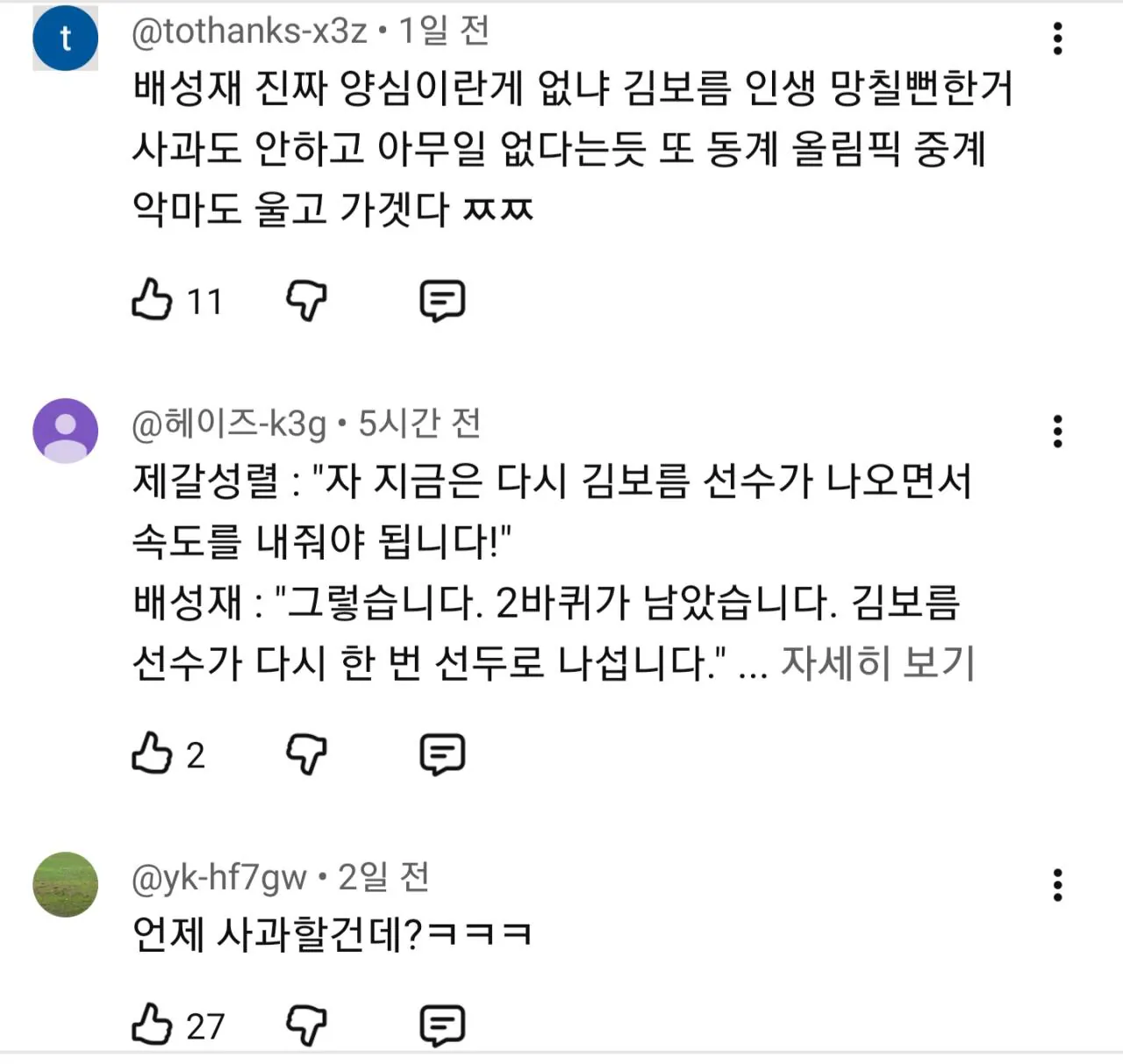Dislike the comment by @yk-hf7gw

click(x=306, y=1025)
